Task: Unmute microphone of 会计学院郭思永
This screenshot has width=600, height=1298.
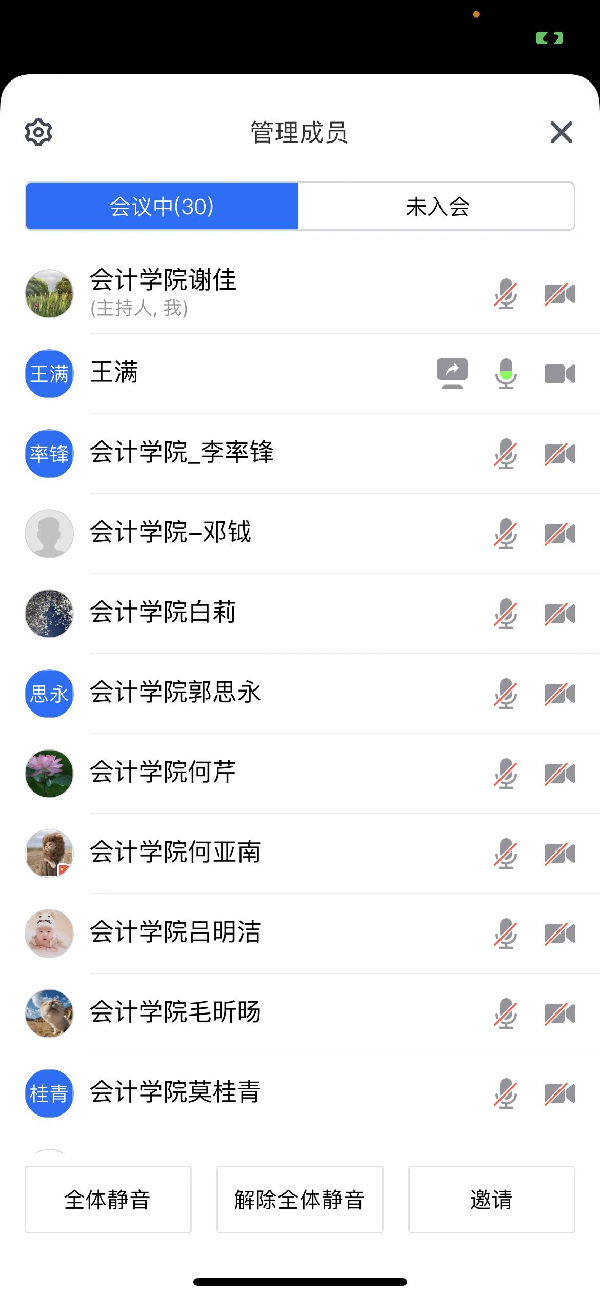Action: tap(506, 693)
